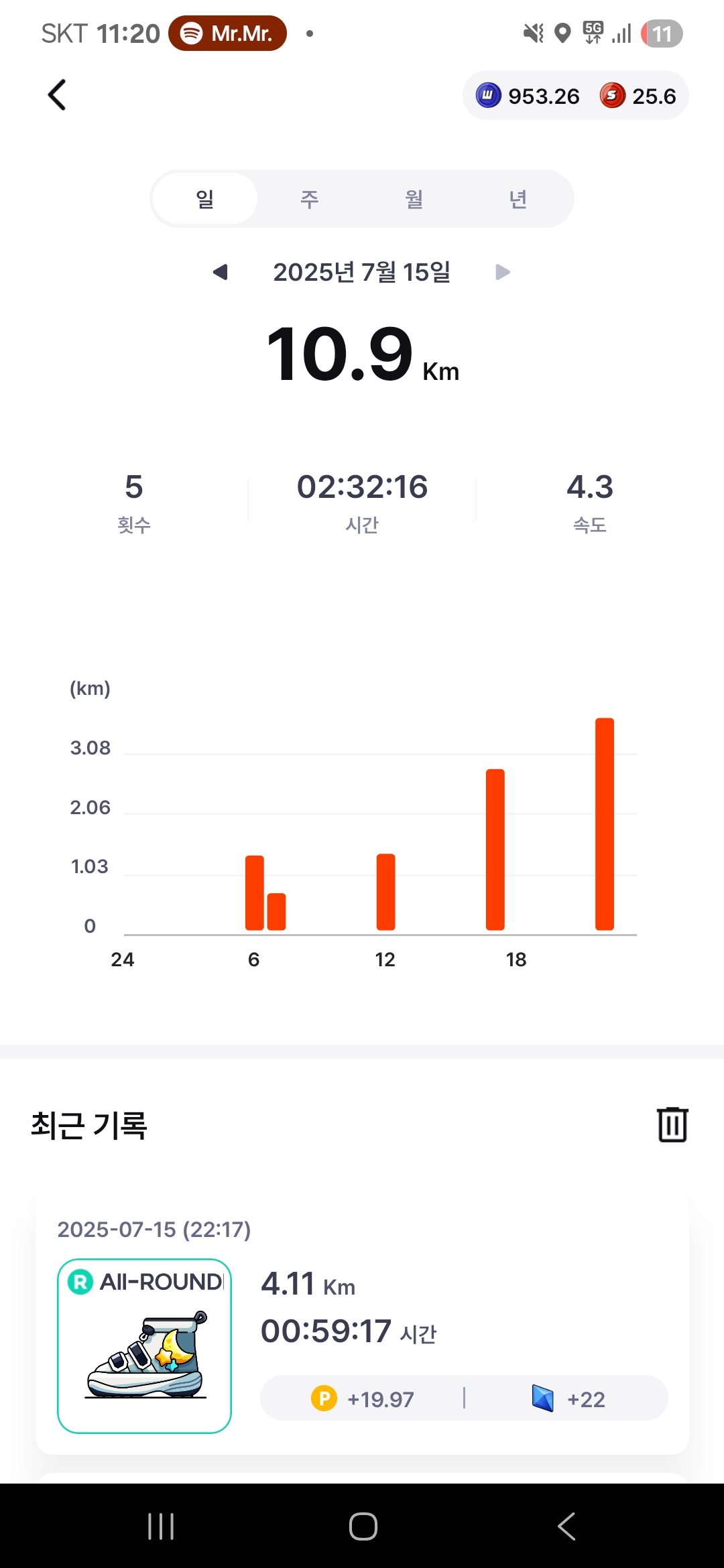
Task: Switch to the 년 (year) tab
Action: pos(518,199)
